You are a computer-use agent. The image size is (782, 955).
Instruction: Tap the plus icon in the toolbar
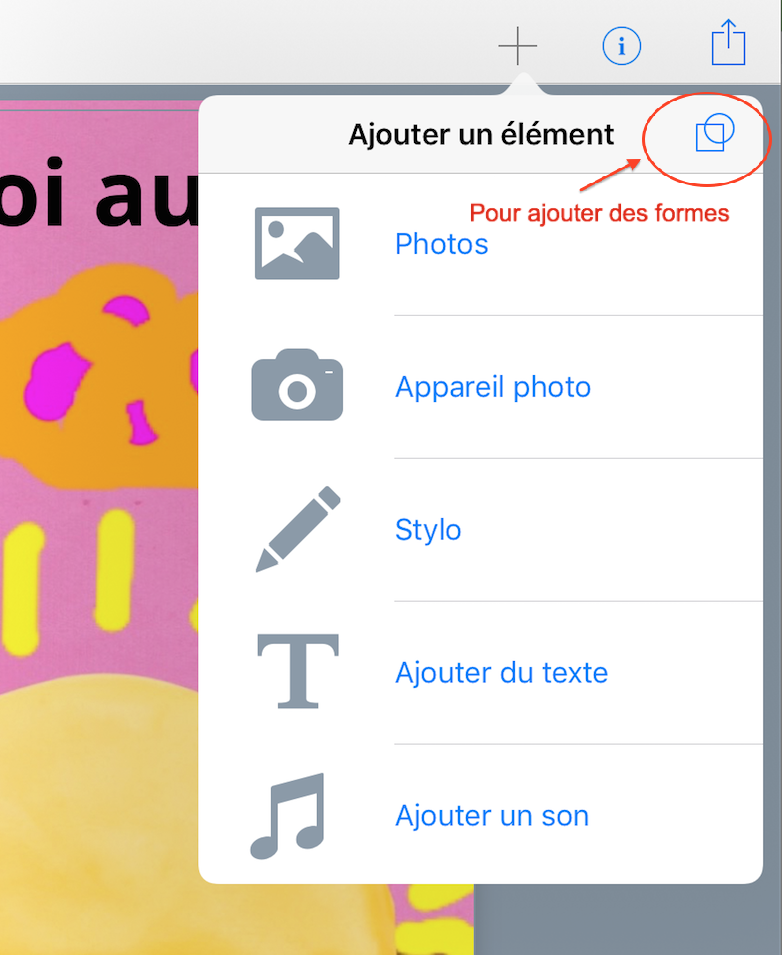pyautogui.click(x=518, y=45)
